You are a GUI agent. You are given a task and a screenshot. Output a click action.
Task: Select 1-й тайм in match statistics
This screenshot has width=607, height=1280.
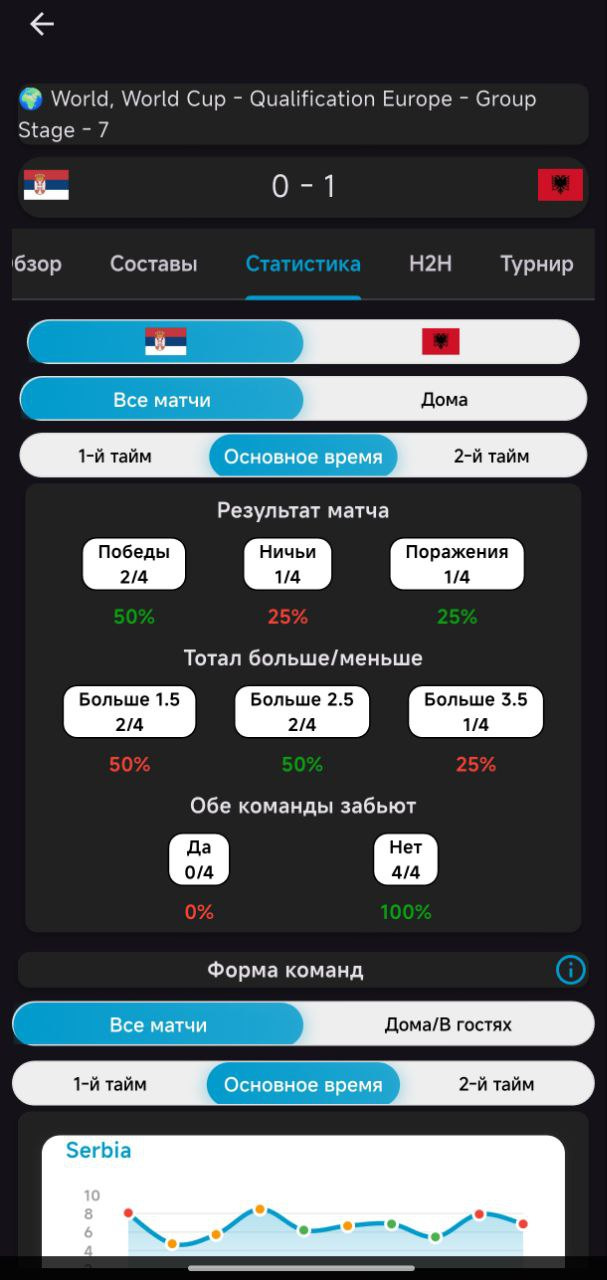point(115,456)
